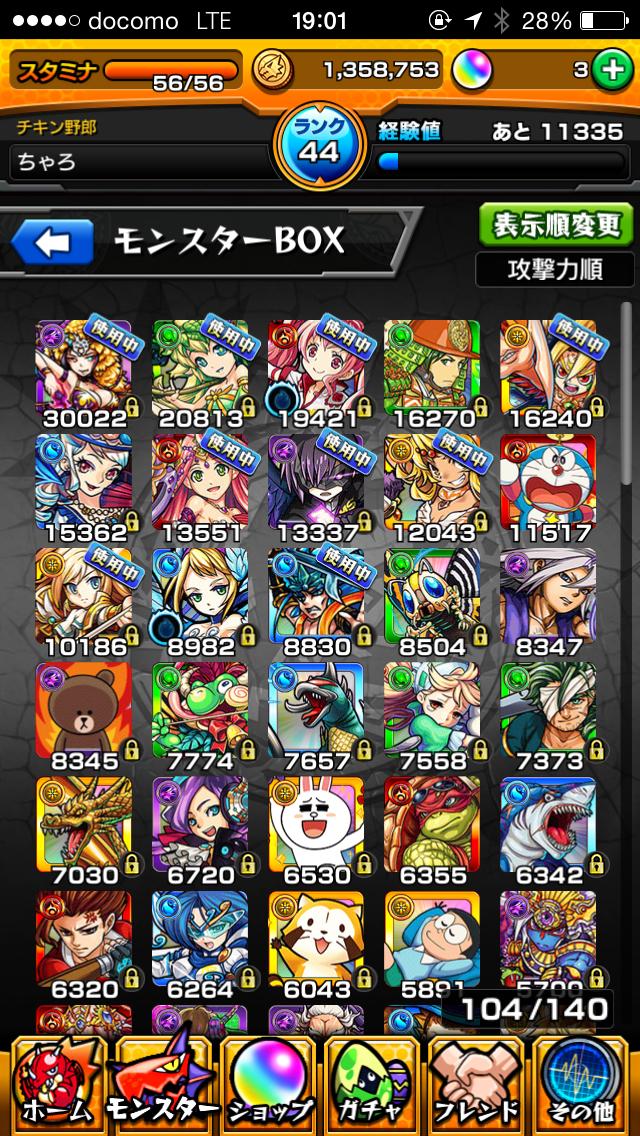Select the shark monster with 6342
The height and width of the screenshot is (1136, 640).
547,824
